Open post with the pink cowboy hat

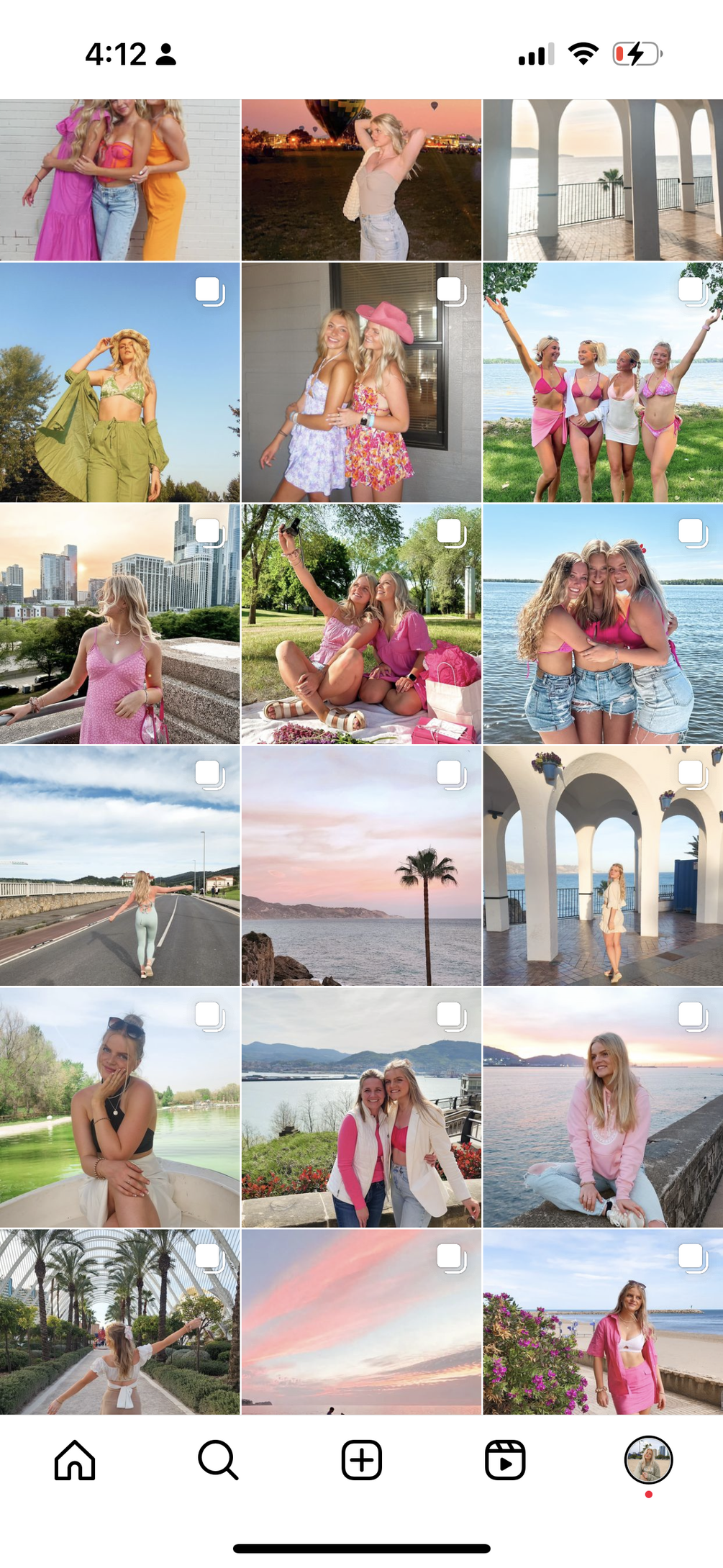point(361,382)
